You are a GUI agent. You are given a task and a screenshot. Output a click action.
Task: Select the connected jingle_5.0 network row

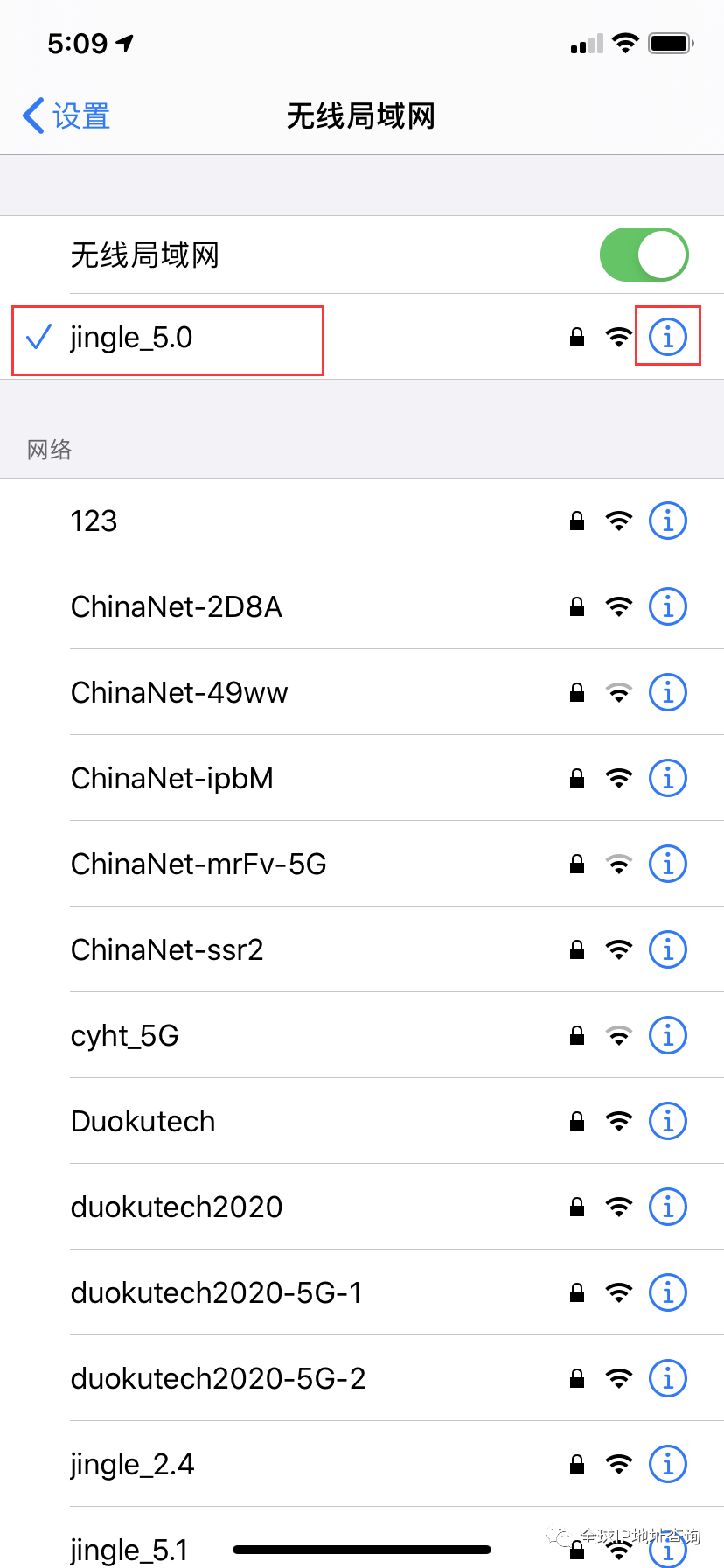point(362,337)
